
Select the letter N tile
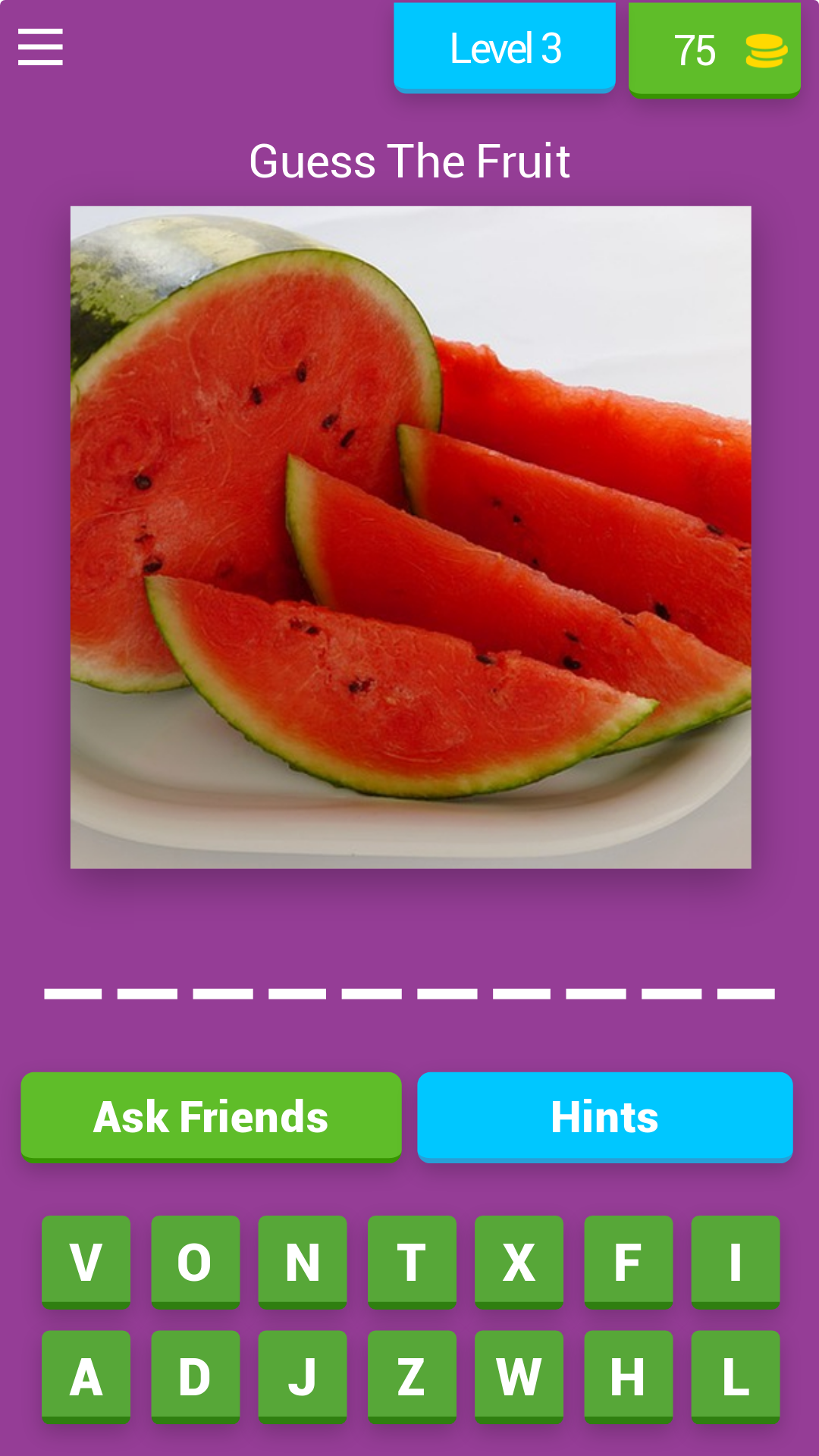(x=303, y=1258)
